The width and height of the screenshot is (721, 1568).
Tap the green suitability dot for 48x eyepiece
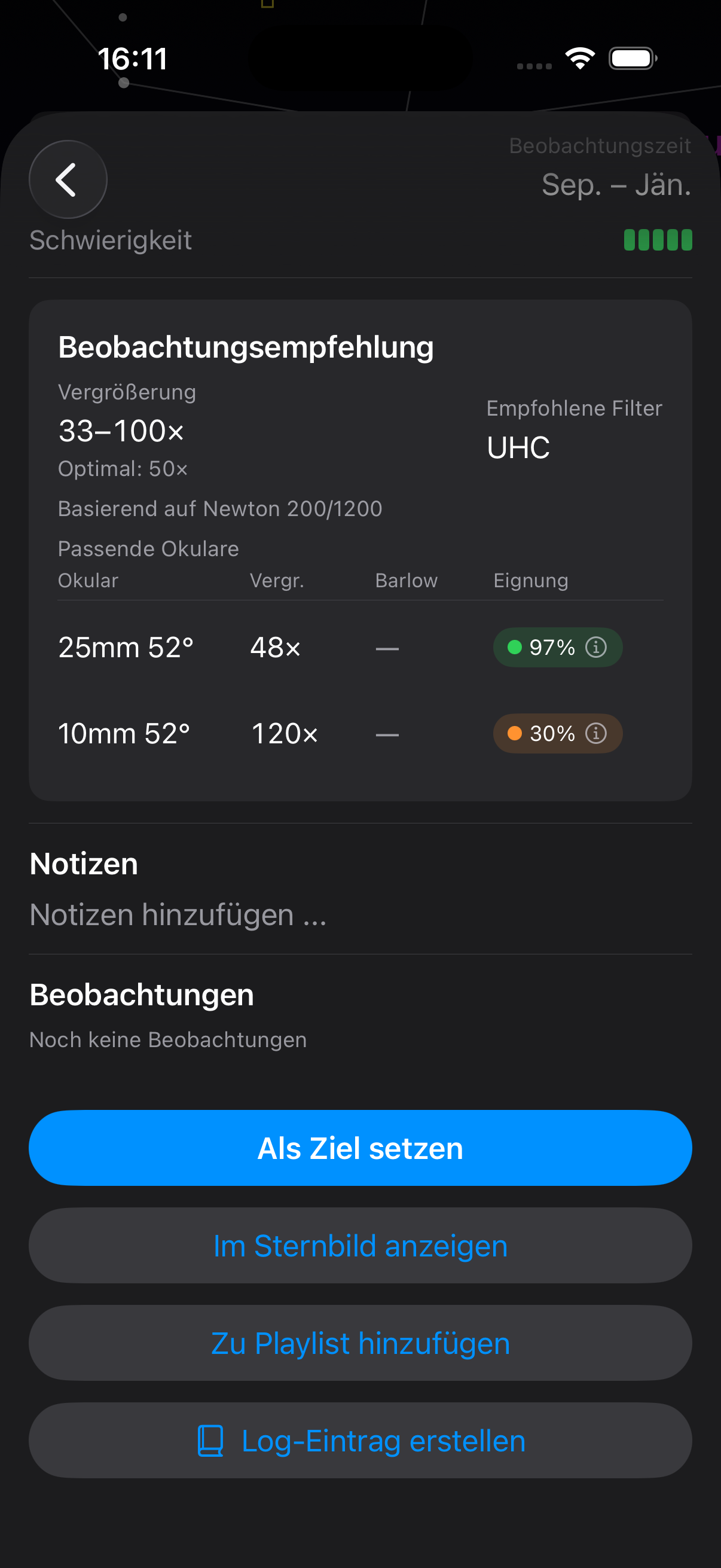515,647
